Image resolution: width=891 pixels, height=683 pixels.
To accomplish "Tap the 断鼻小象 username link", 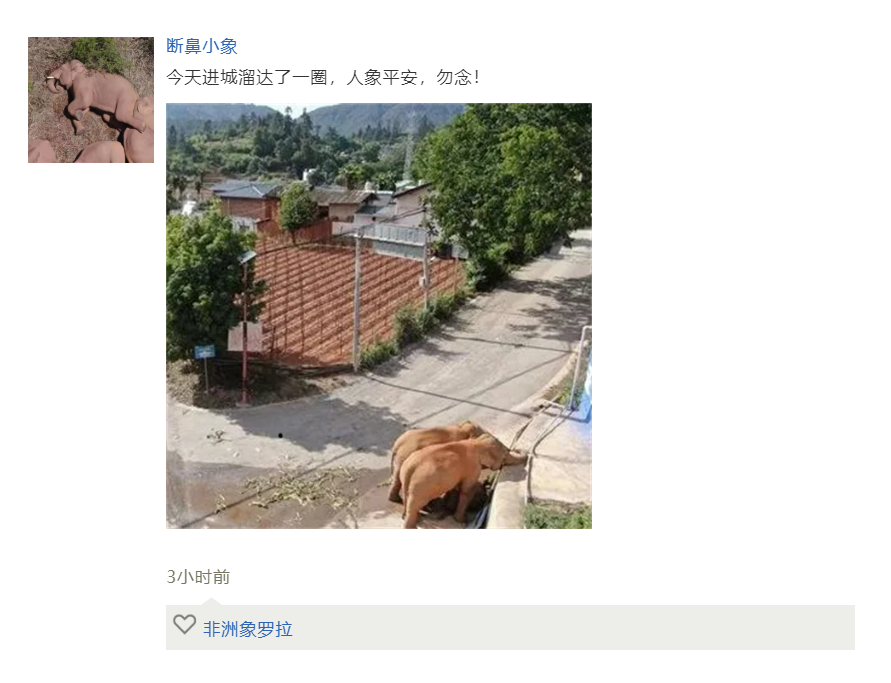I will click(201, 46).
